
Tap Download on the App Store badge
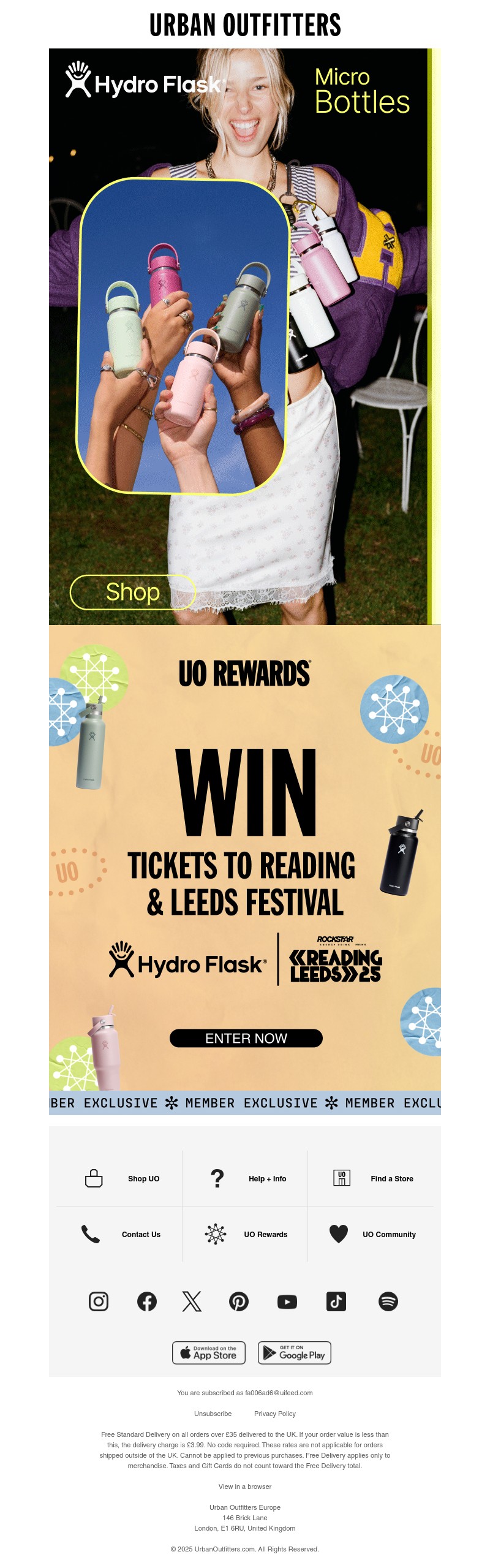[209, 1352]
